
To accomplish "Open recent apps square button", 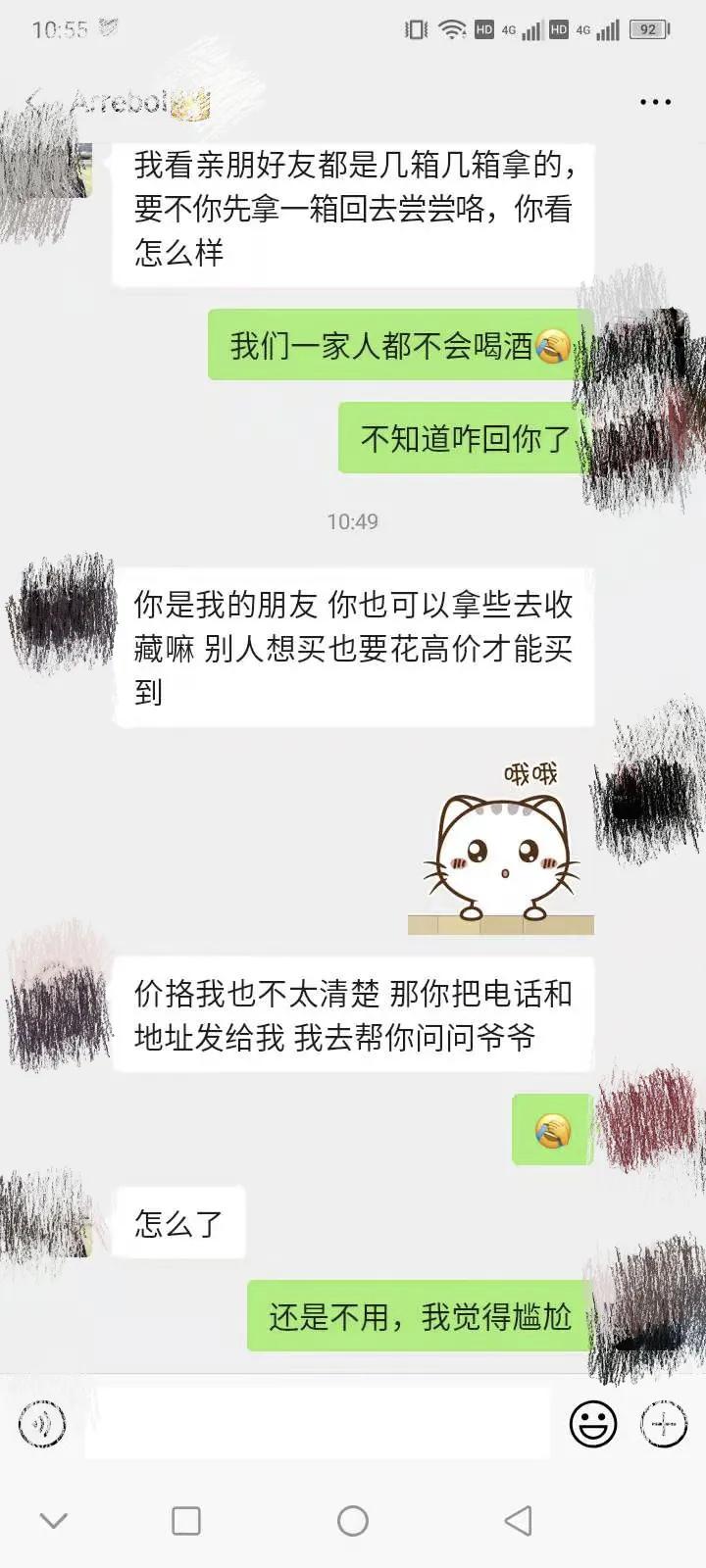I will coord(186,1521).
